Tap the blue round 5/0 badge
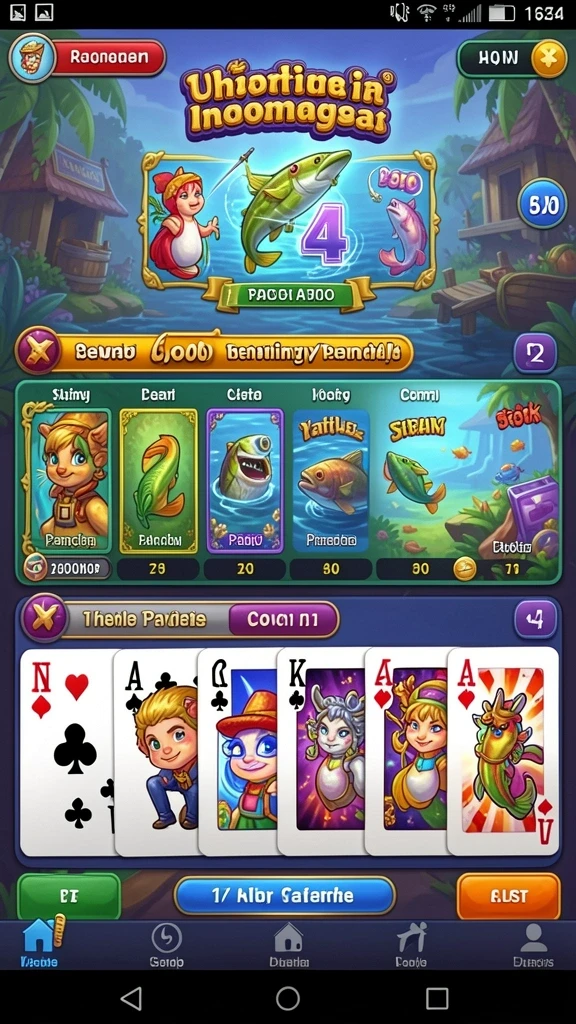 point(543,204)
